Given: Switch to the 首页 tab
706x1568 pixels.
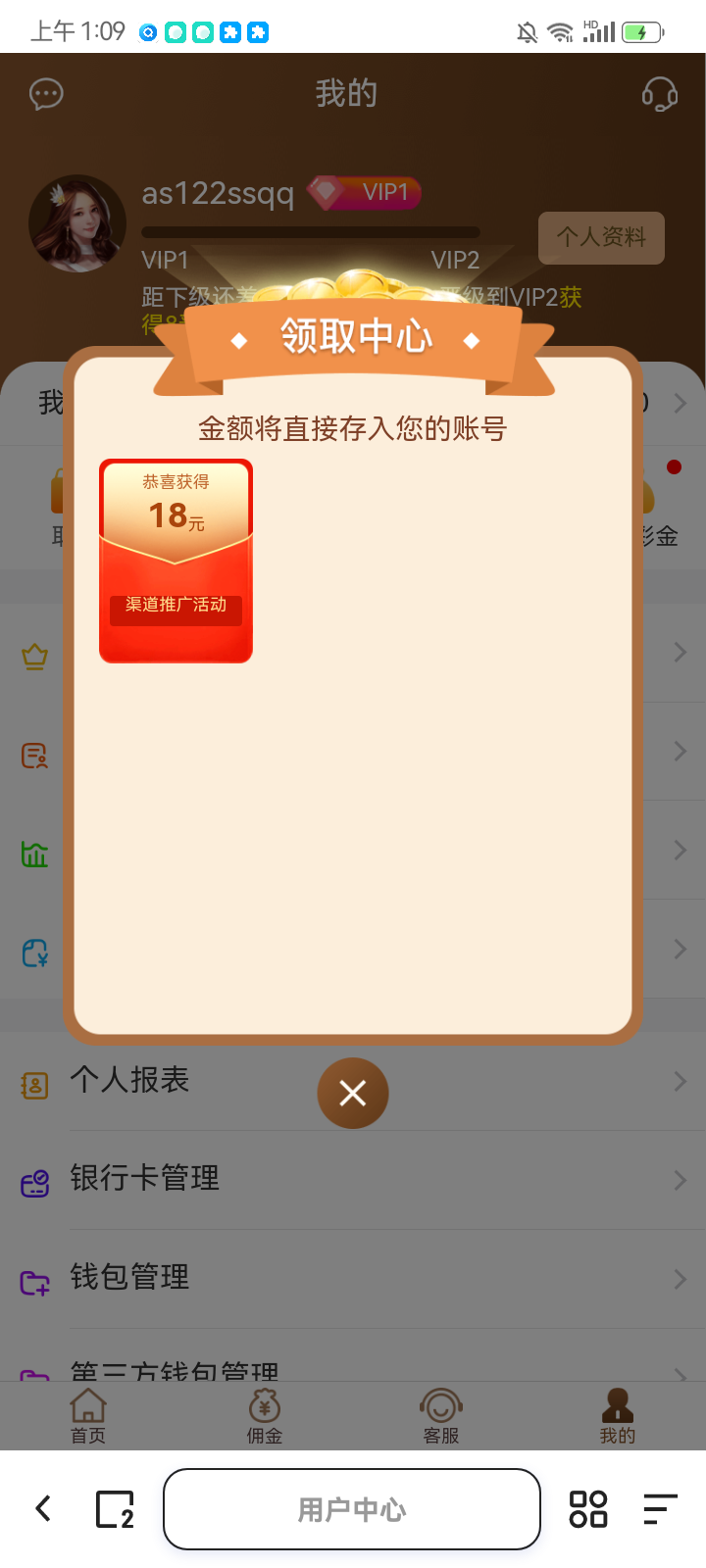Looking at the screenshot, I should [88, 1414].
